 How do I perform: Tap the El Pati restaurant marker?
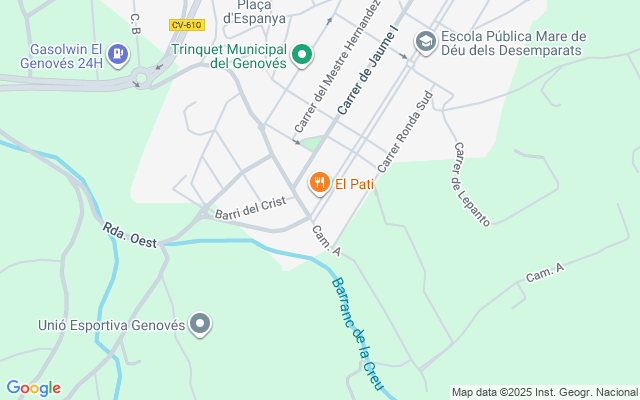click(319, 182)
